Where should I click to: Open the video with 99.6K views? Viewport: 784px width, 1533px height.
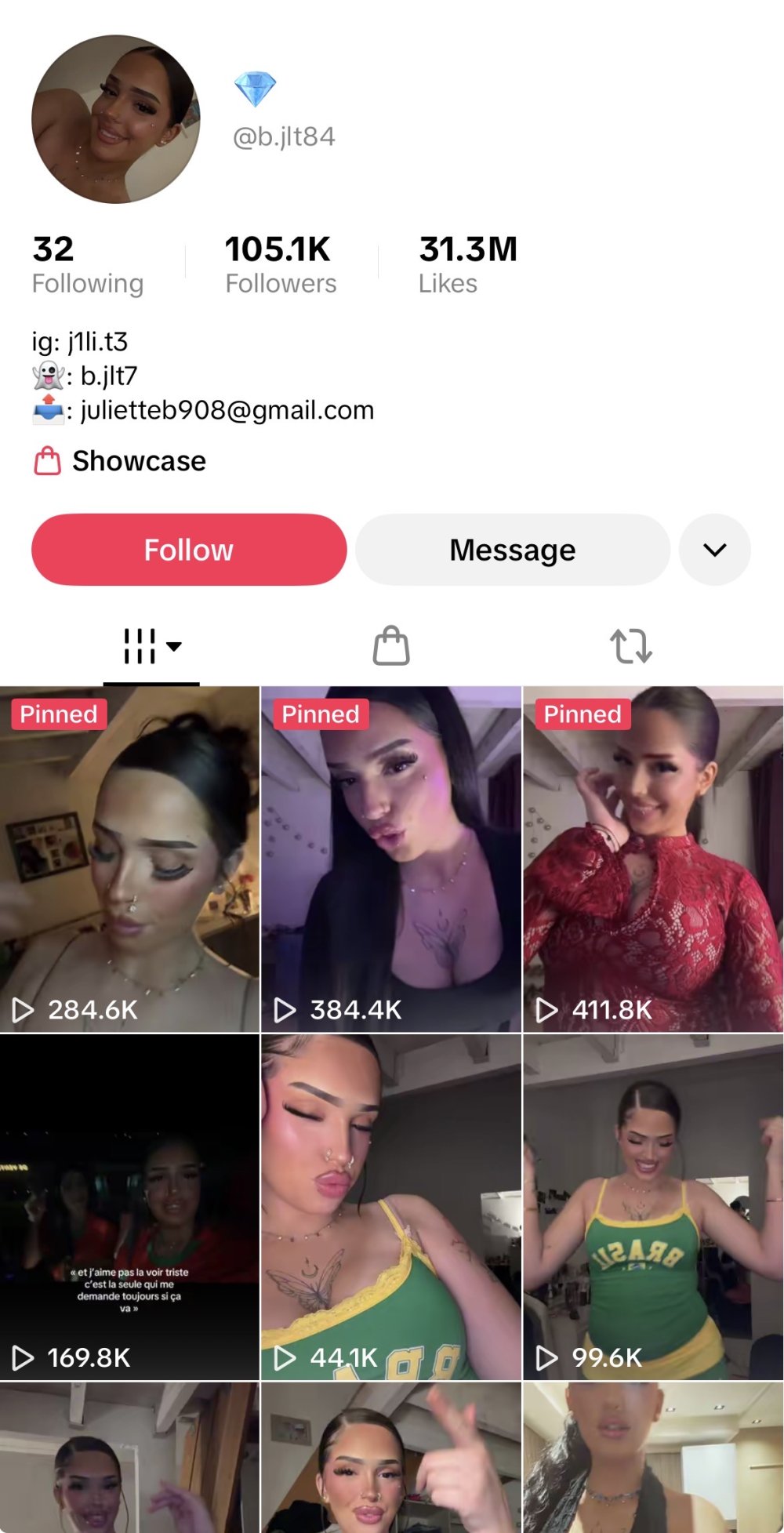point(653,1208)
